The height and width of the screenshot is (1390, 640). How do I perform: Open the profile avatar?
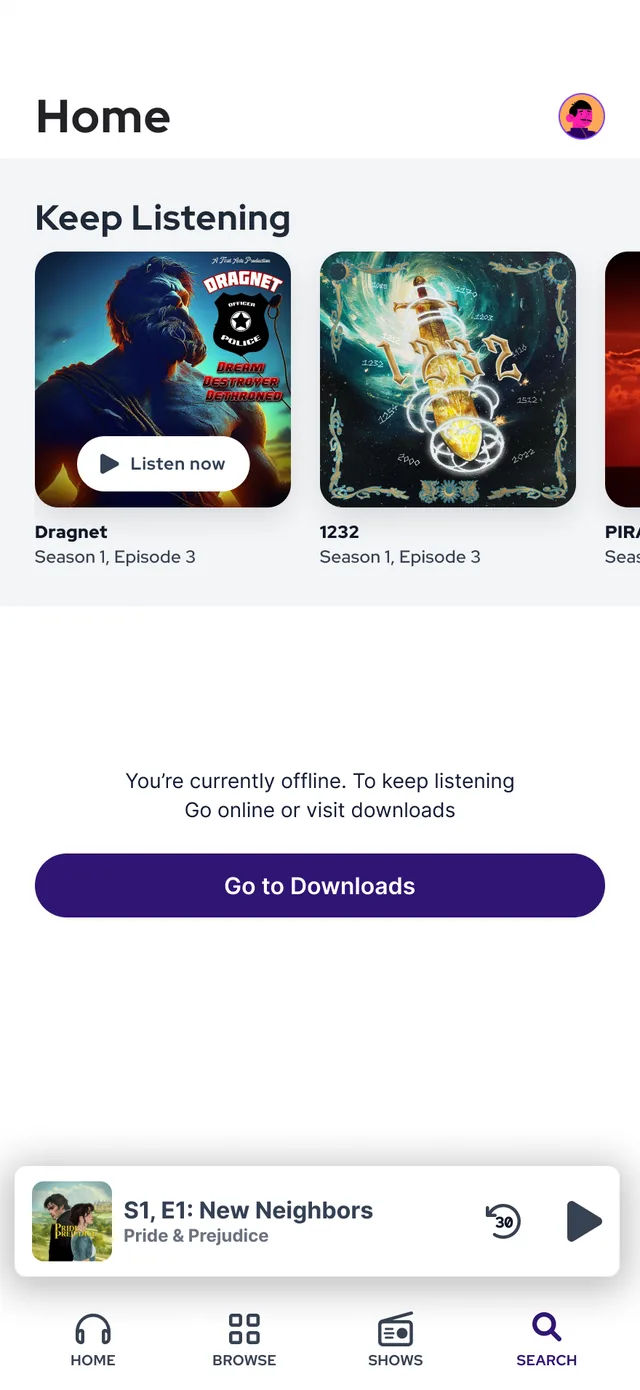(581, 116)
